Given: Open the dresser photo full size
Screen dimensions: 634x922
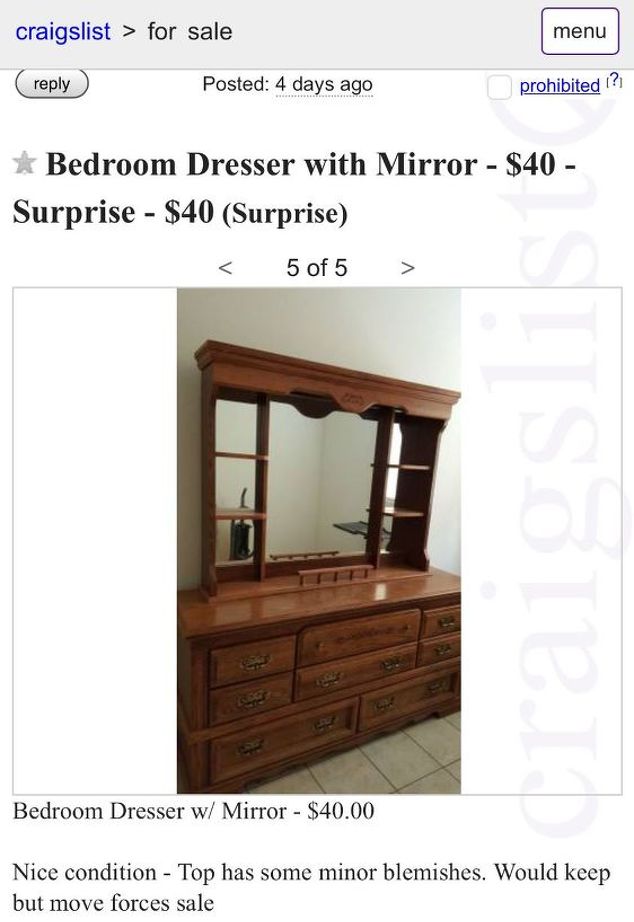Looking at the screenshot, I should tap(319, 541).
